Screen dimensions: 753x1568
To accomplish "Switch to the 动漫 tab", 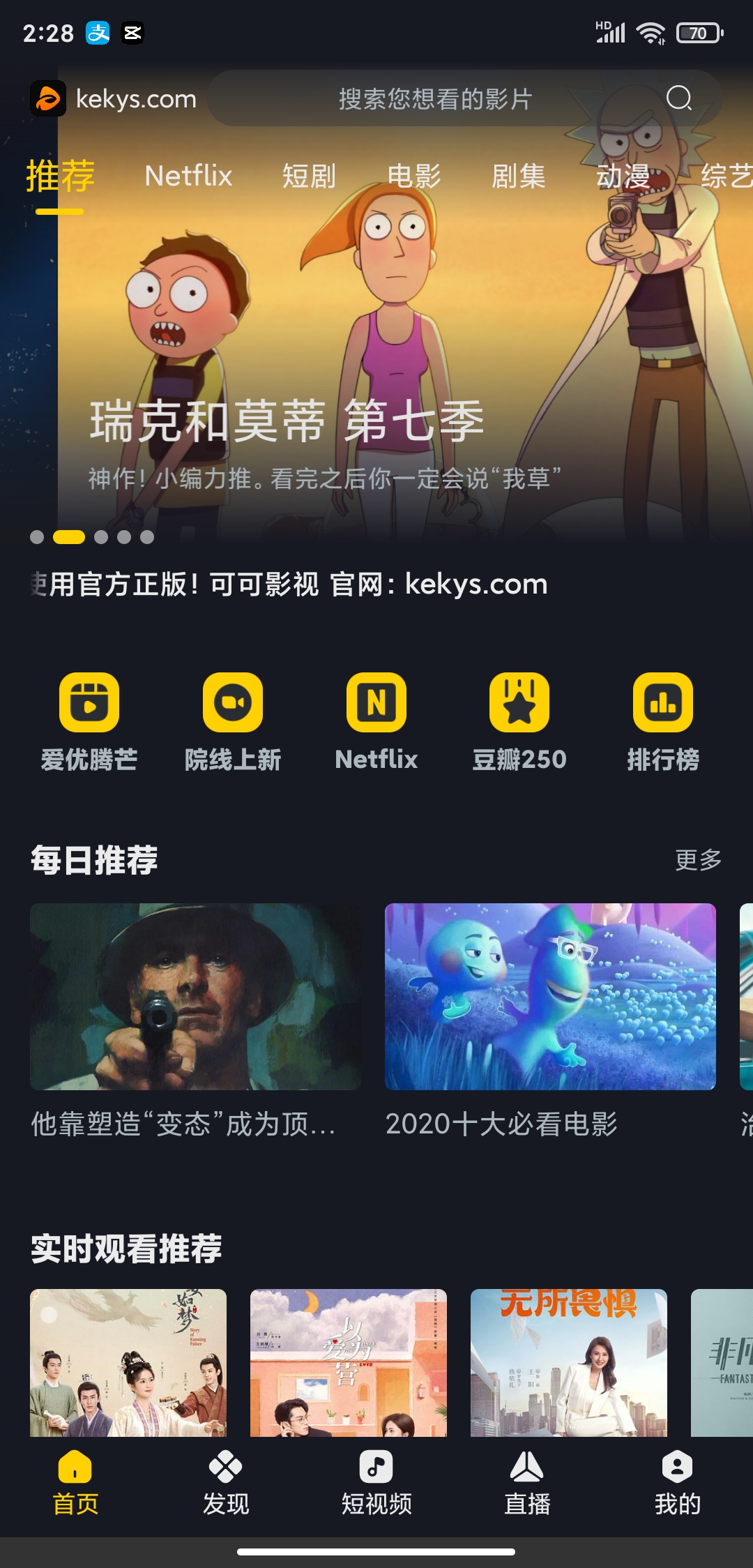I will coord(623,176).
